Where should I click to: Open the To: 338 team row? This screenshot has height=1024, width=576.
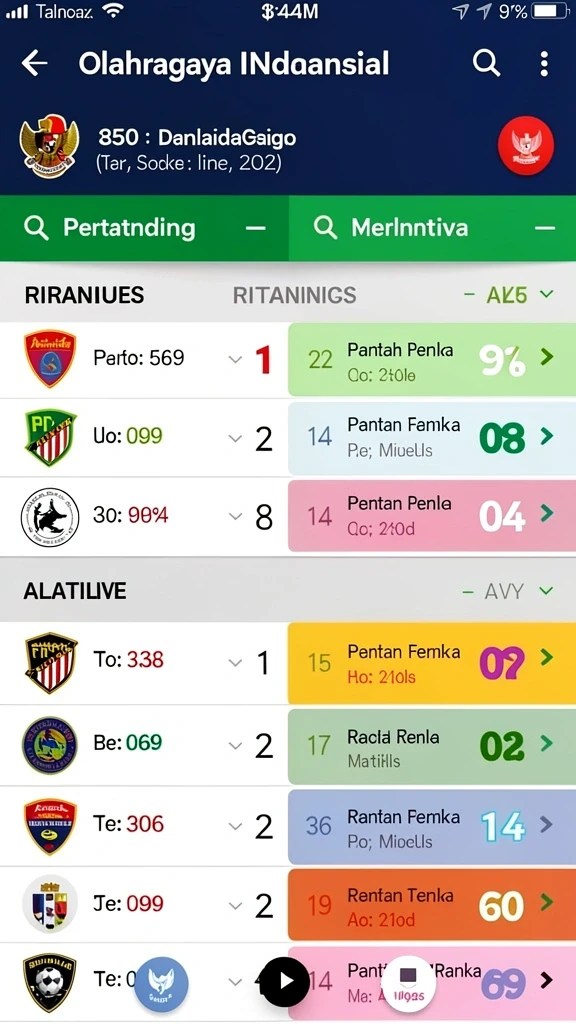(144, 662)
